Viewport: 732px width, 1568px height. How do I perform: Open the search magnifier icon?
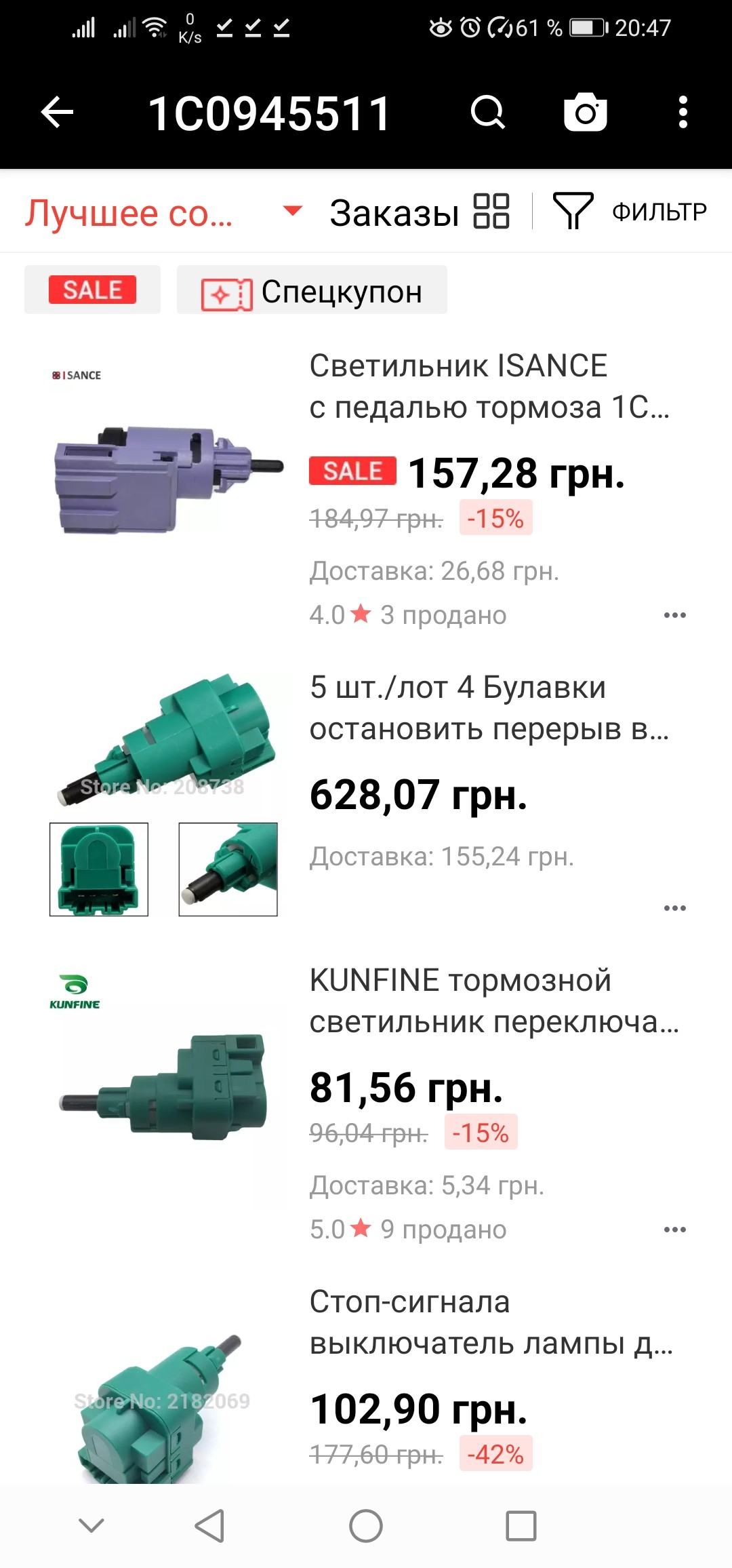pos(488,113)
